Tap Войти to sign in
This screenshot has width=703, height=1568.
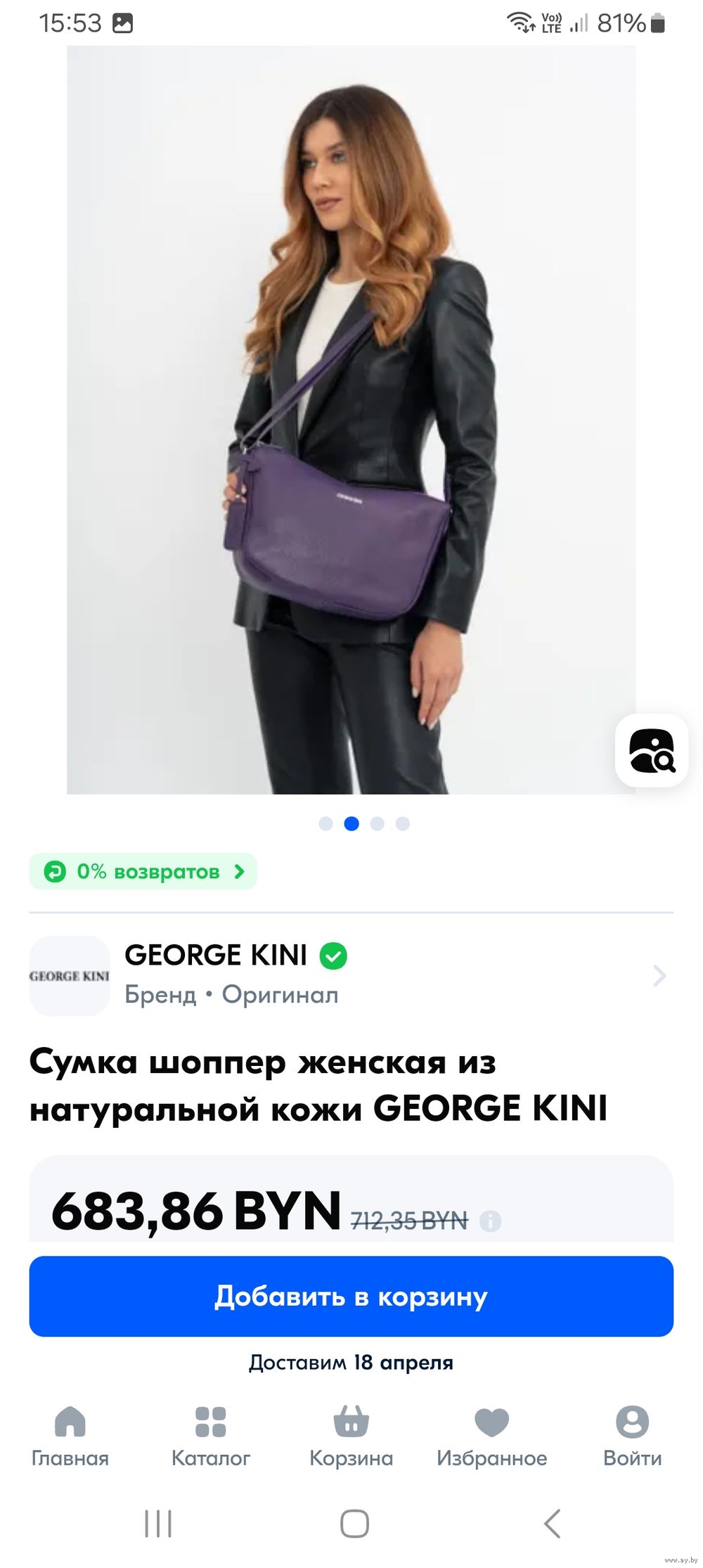tap(633, 1437)
